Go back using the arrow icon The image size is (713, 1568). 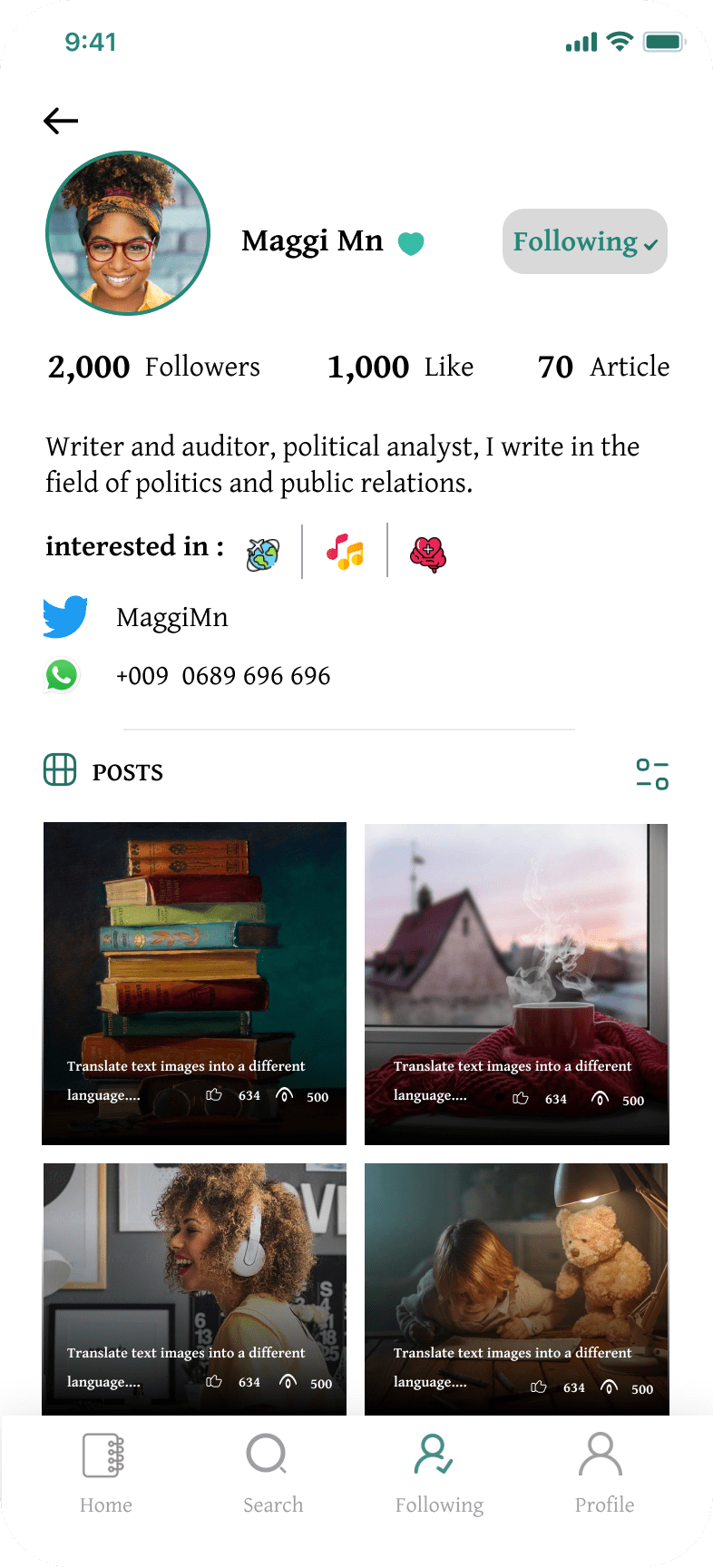pos(61,121)
